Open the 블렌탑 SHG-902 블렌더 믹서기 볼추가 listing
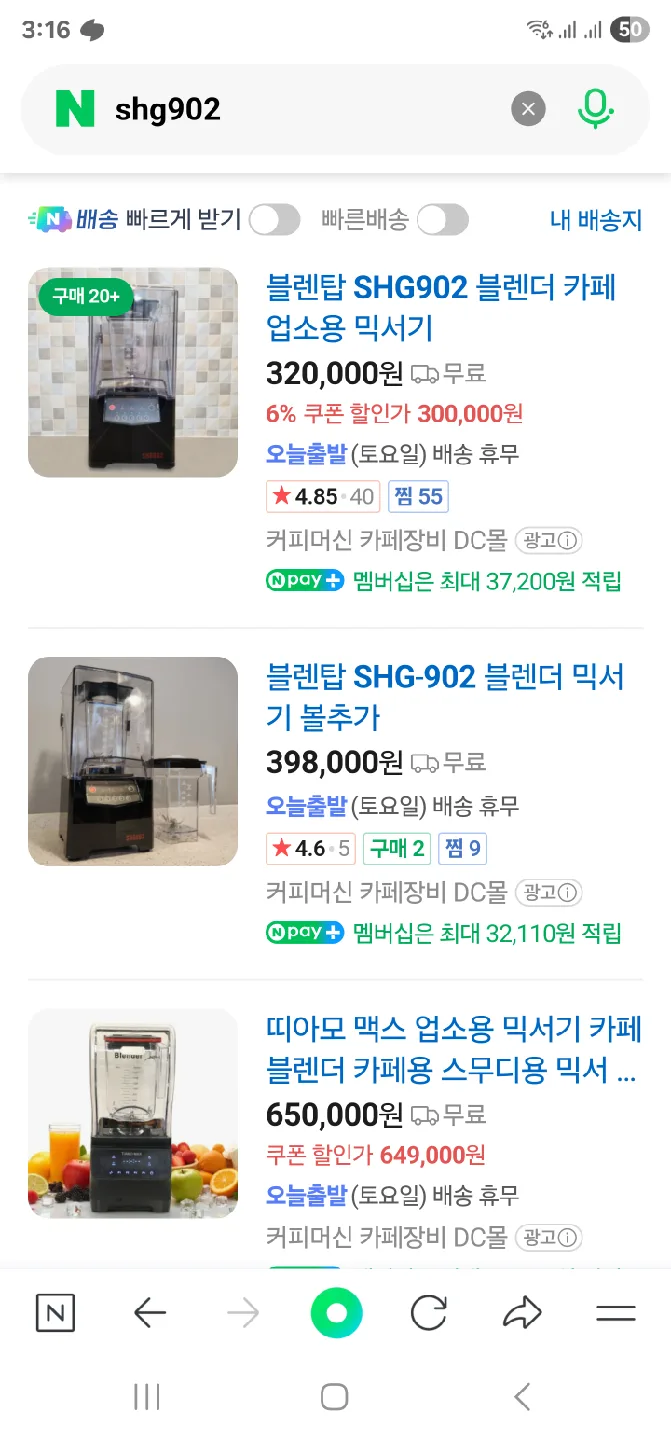Screen dimensions: 671x1440 pyautogui.click(x=445, y=697)
